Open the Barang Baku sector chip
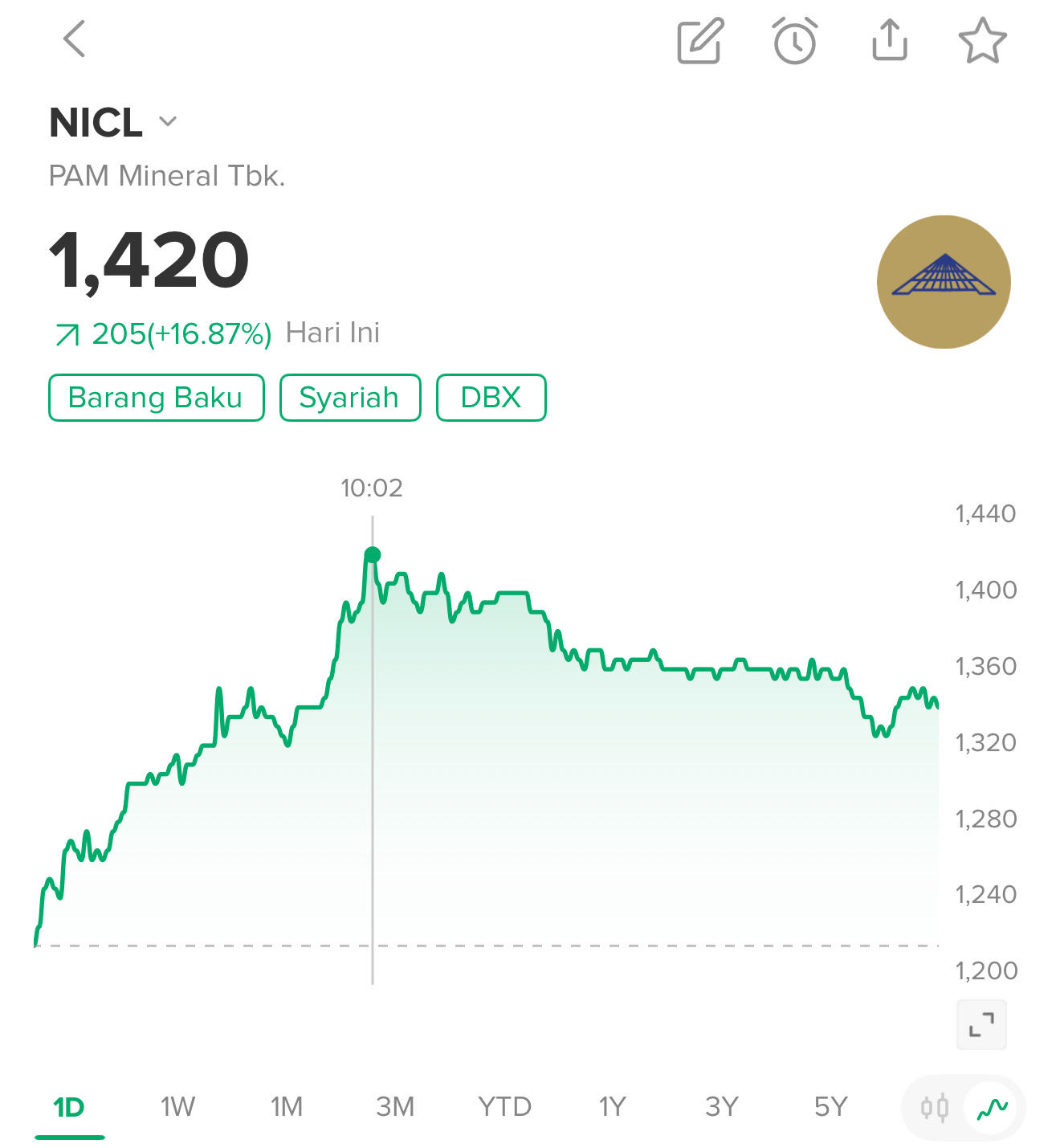The image size is (1060, 1148). (x=156, y=398)
